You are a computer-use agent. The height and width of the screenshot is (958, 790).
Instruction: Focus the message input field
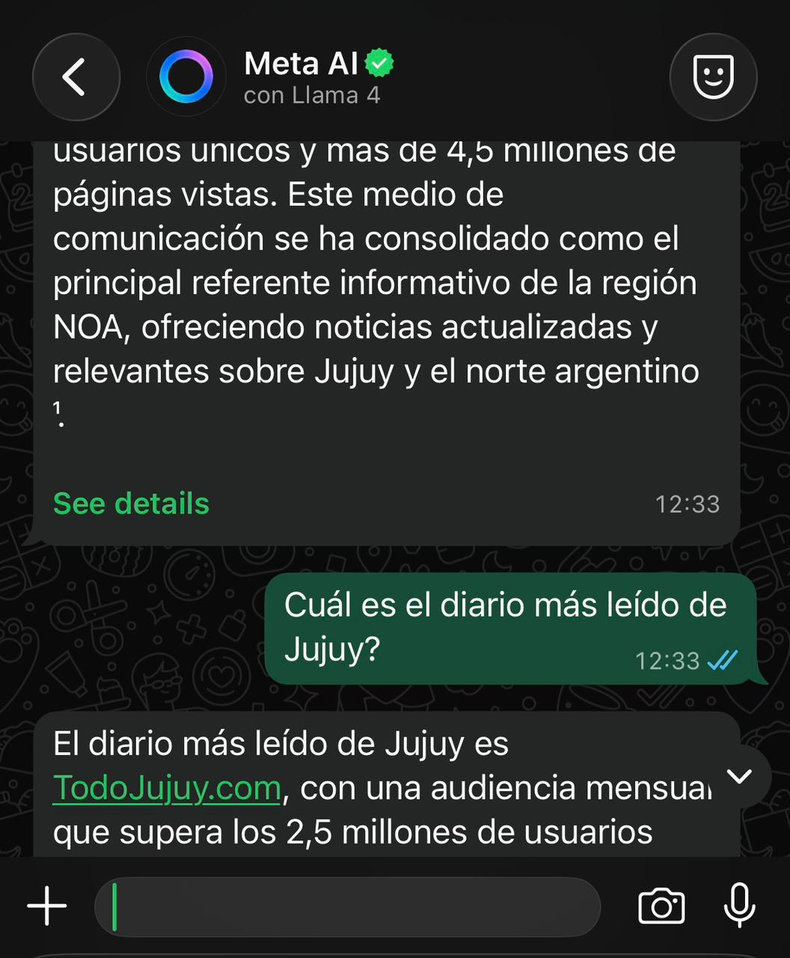(x=350, y=907)
